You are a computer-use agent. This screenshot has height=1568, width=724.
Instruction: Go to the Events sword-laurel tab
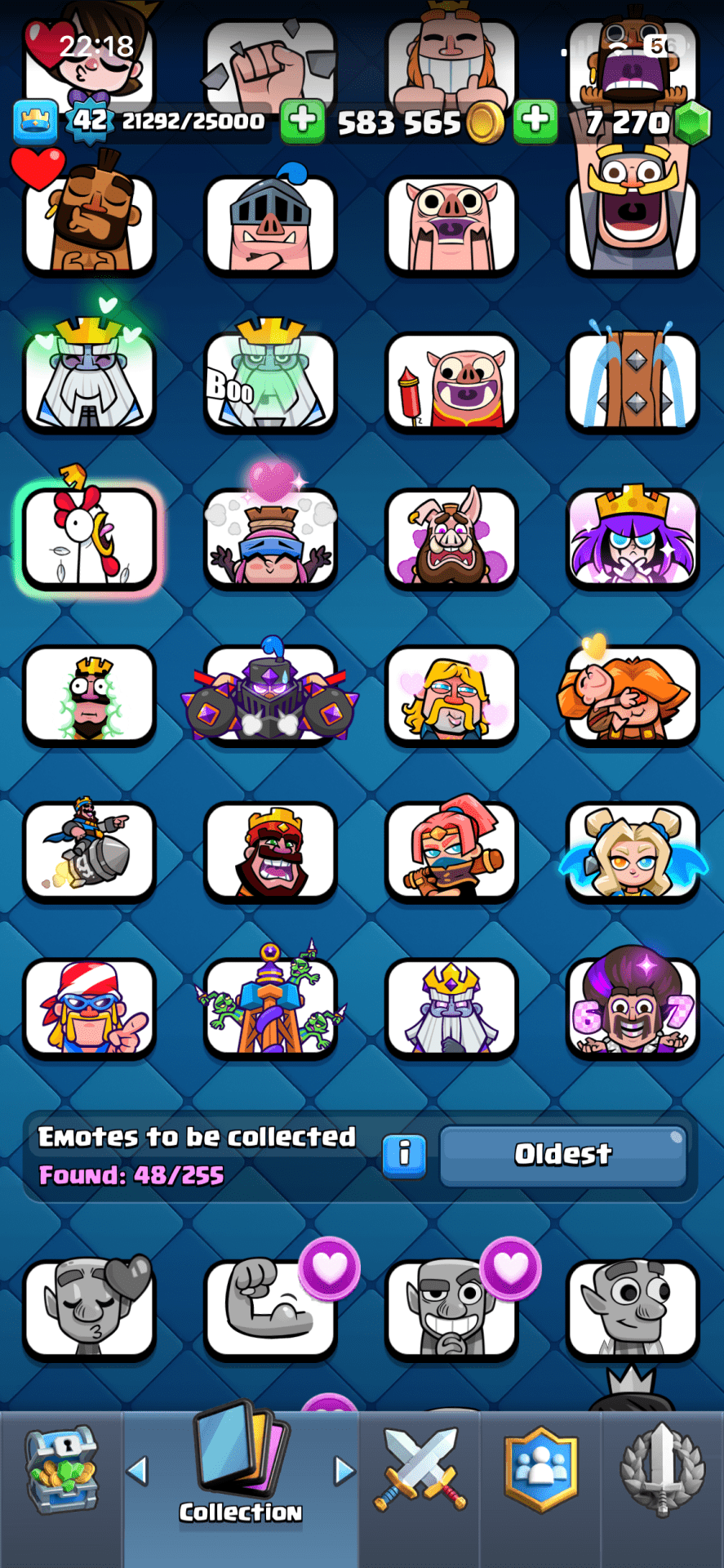click(x=662, y=1470)
